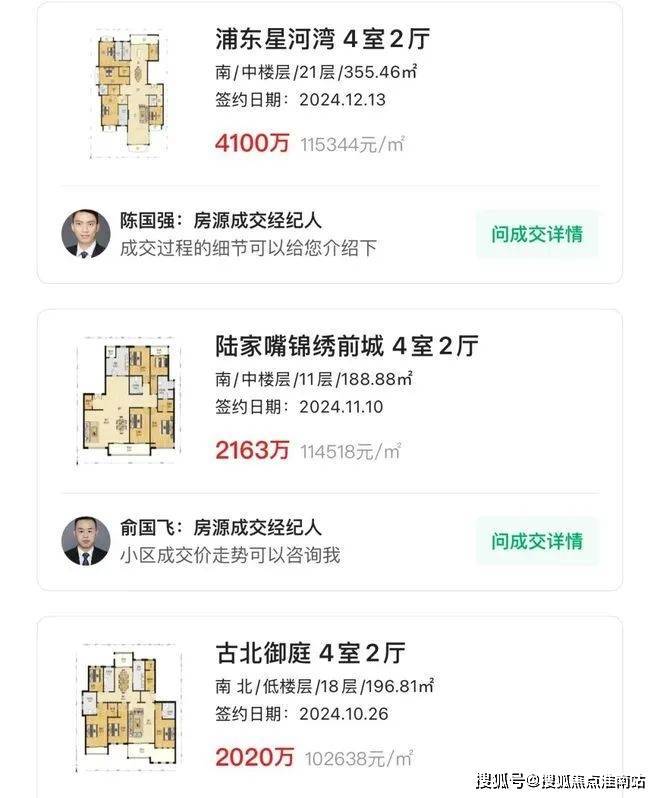
Task: Tap 问成交详情 next to agent 陈国强
Action: [x=537, y=234]
